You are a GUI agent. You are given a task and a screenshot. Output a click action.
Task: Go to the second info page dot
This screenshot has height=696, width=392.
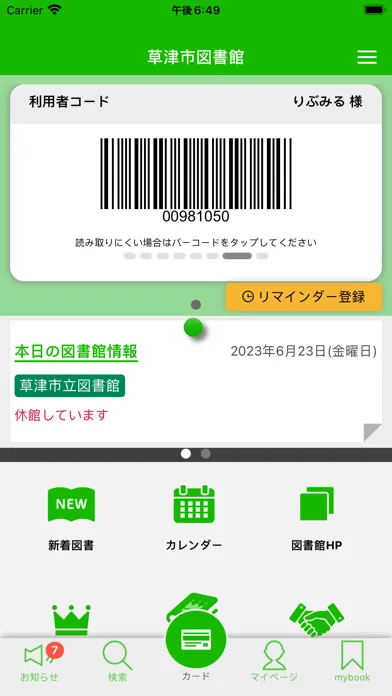(206, 454)
